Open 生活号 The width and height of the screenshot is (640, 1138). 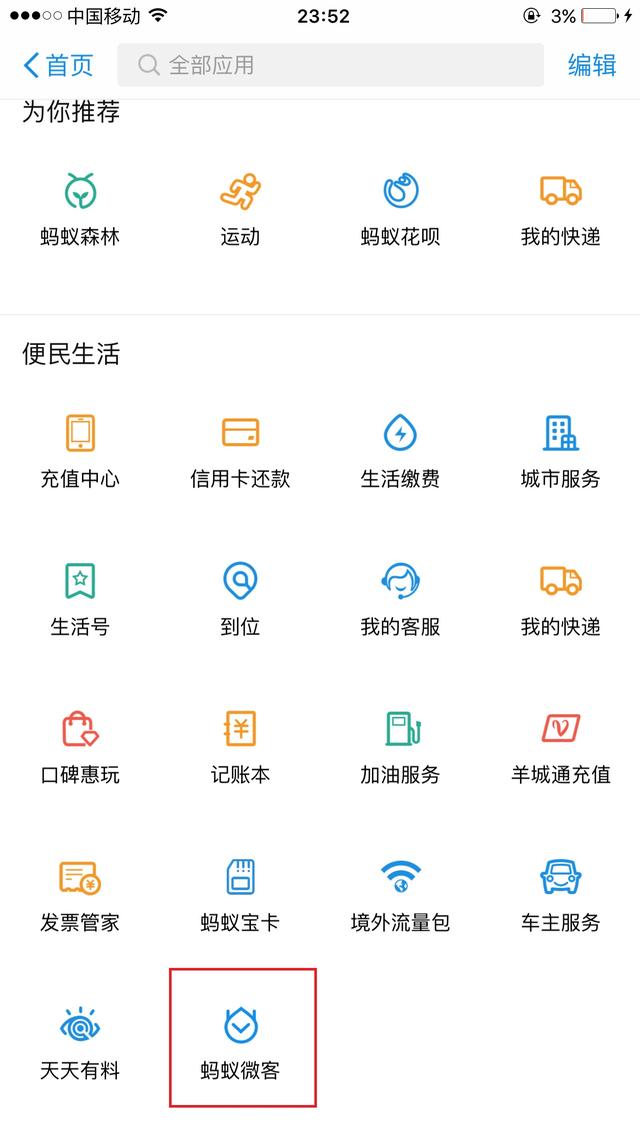[80, 598]
